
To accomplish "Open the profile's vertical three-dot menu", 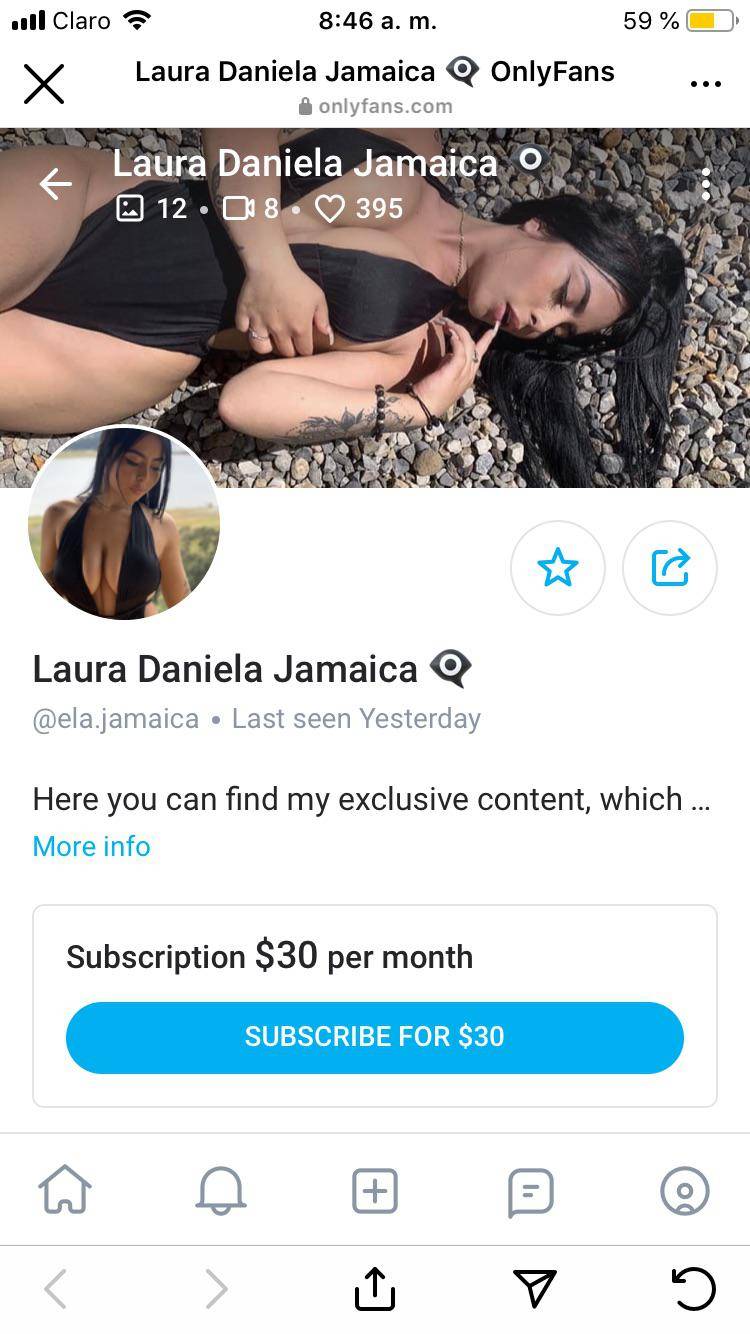I will tap(706, 184).
